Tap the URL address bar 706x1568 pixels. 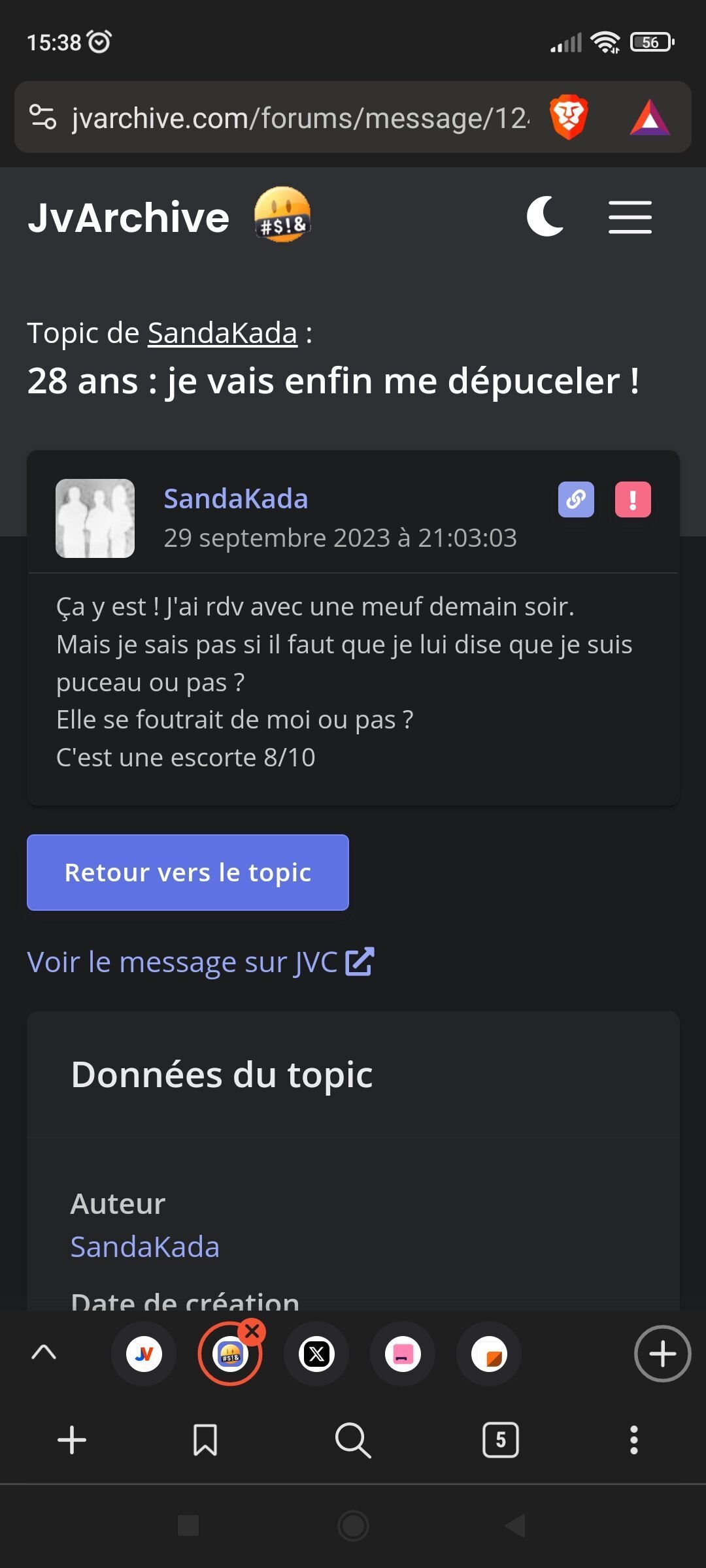[x=301, y=118]
